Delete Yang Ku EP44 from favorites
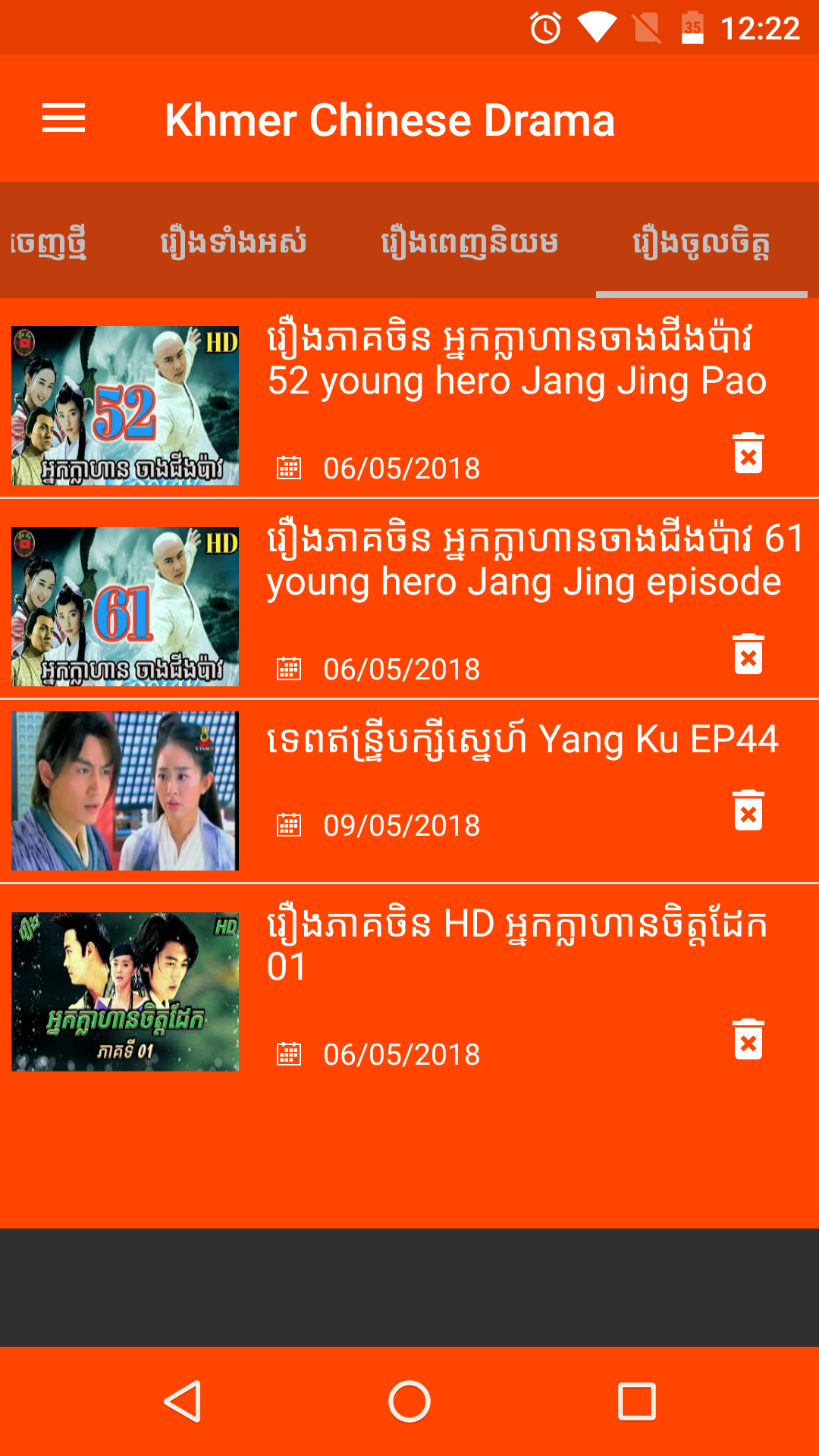Screen dimensions: 819x1456 point(748,811)
